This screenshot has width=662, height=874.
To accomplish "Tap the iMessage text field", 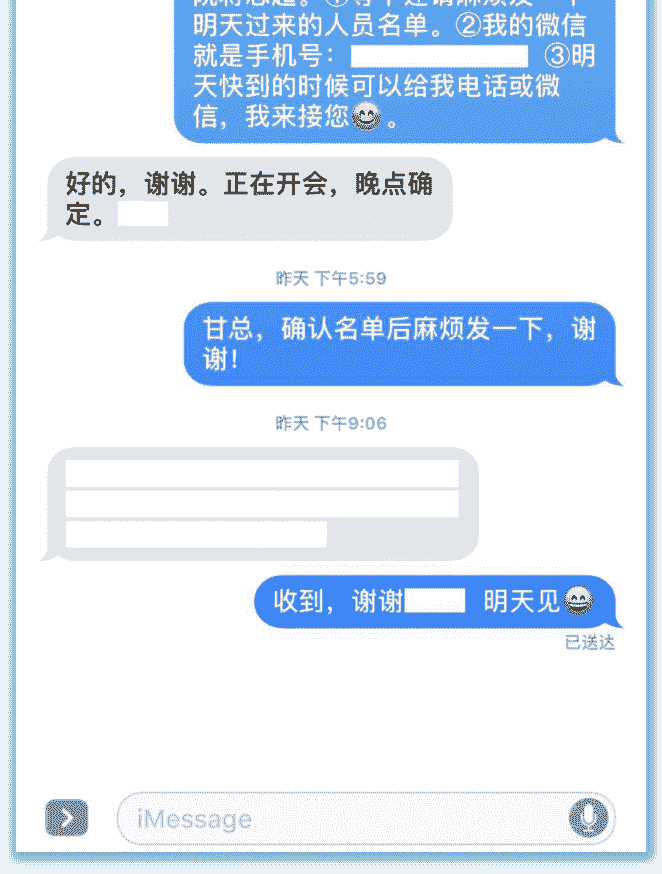I will (340, 820).
